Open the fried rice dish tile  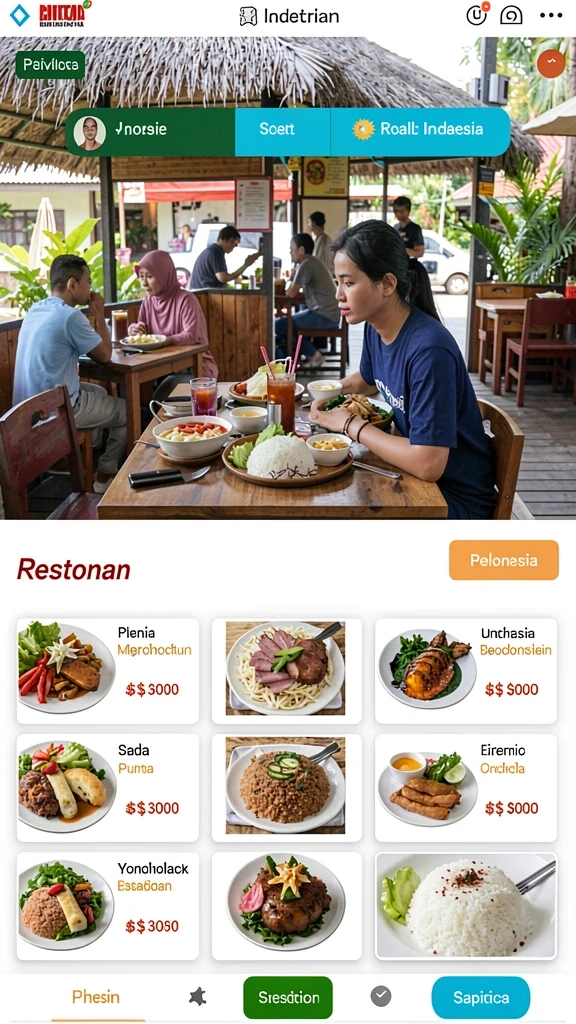[x=286, y=787]
